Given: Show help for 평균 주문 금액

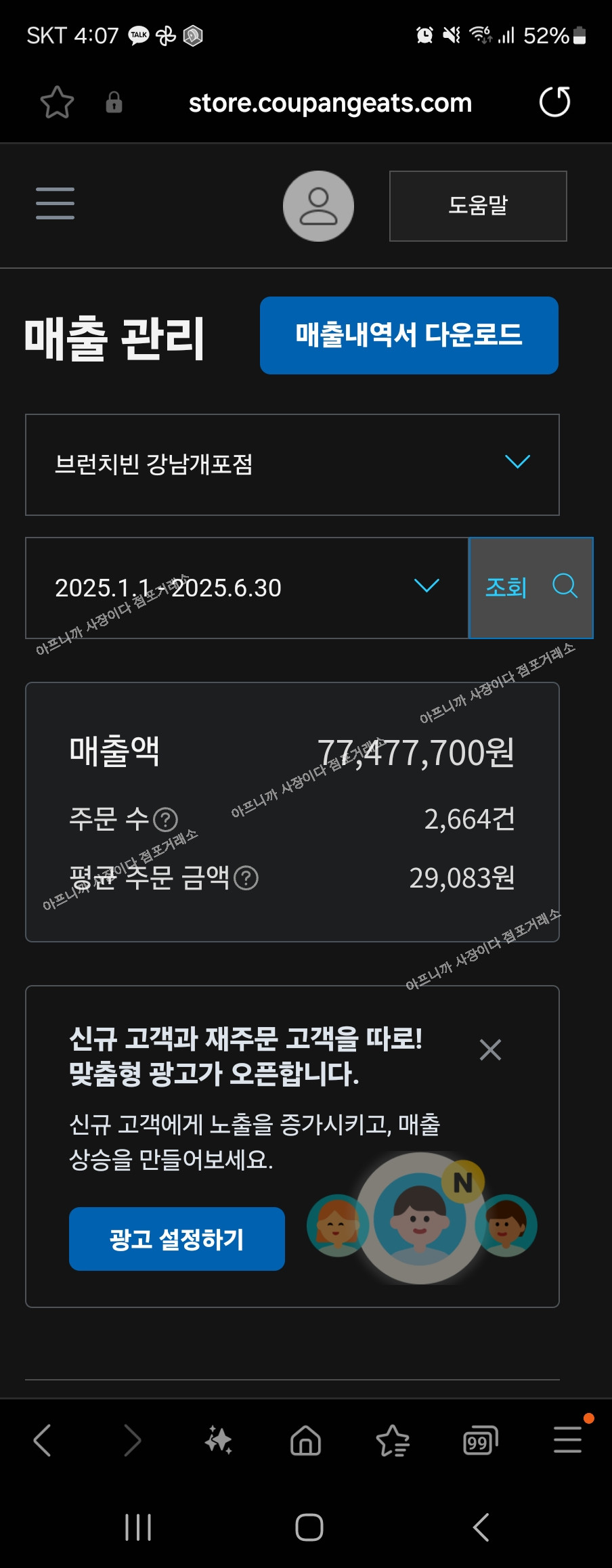Looking at the screenshot, I should (246, 878).
